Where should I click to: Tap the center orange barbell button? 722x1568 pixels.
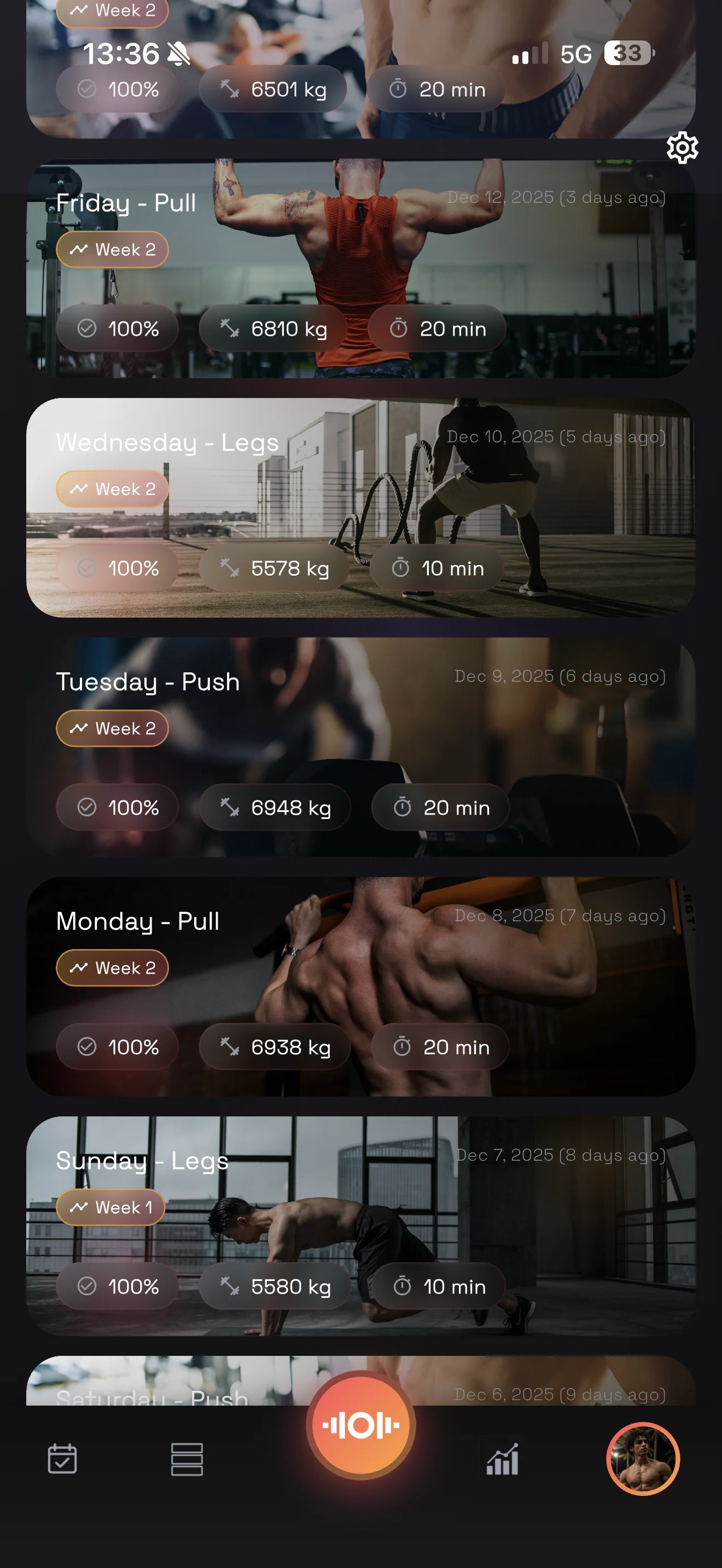click(x=360, y=1425)
